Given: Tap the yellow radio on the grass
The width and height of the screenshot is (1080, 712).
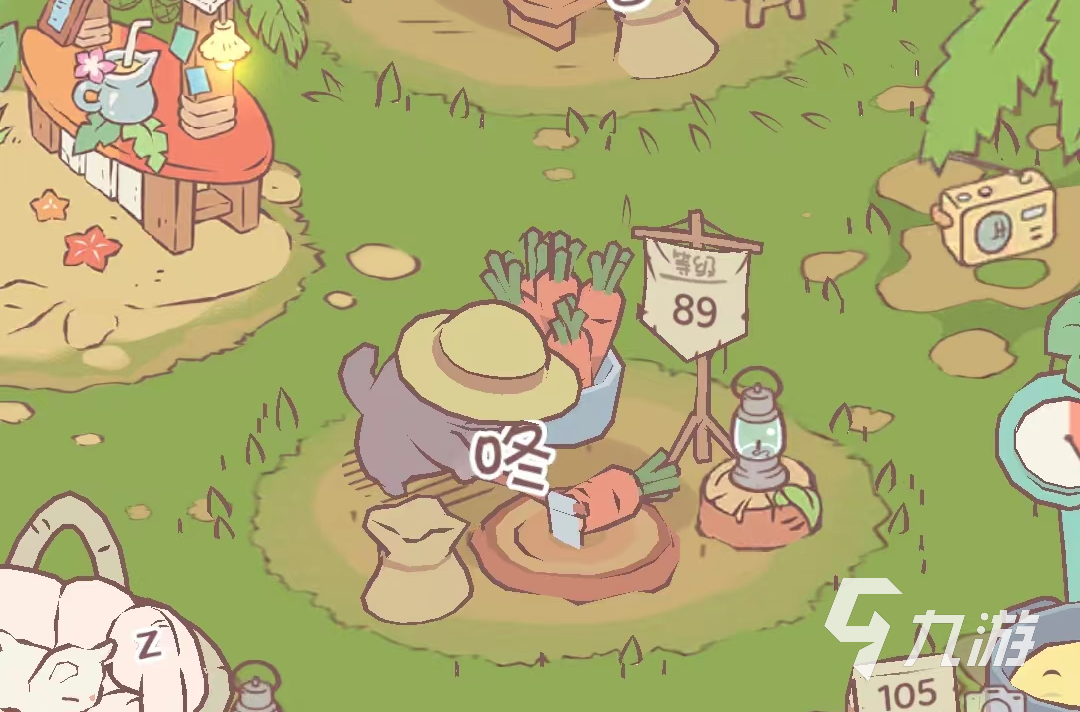Looking at the screenshot, I should click(993, 217).
